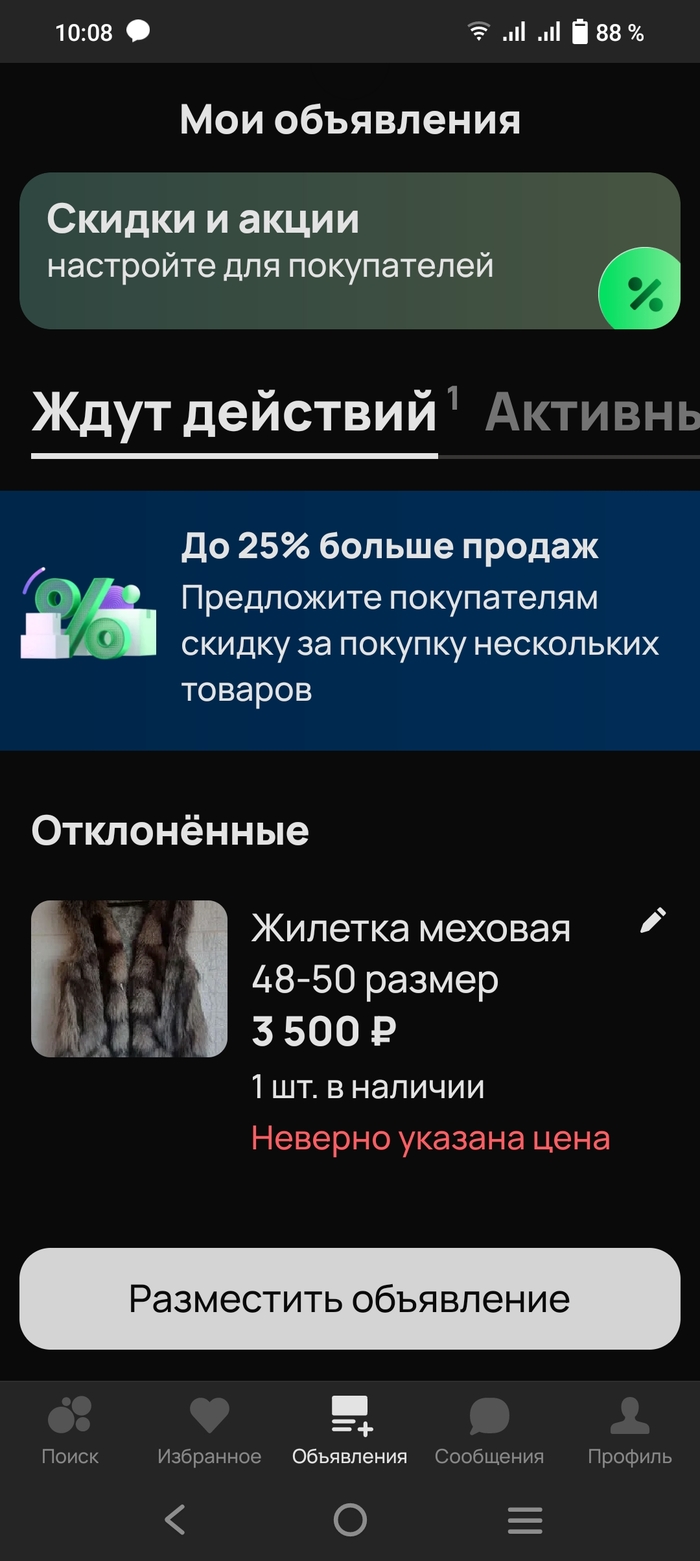Screen dimensions: 700x1561
Task: Open the Скидки и акции banner
Action: coord(349,250)
